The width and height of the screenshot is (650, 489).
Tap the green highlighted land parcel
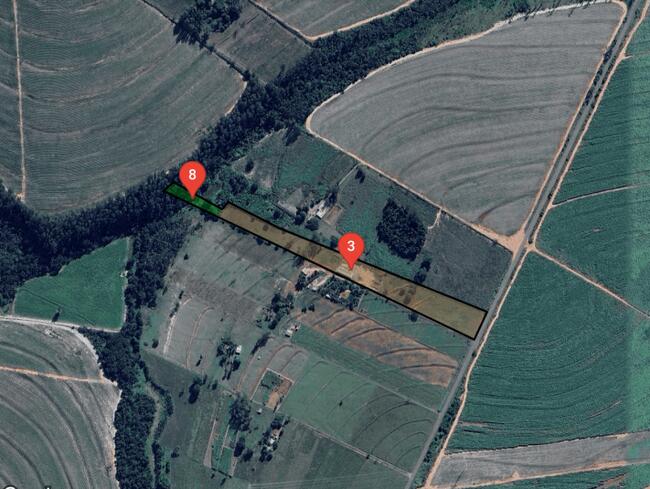[204, 202]
